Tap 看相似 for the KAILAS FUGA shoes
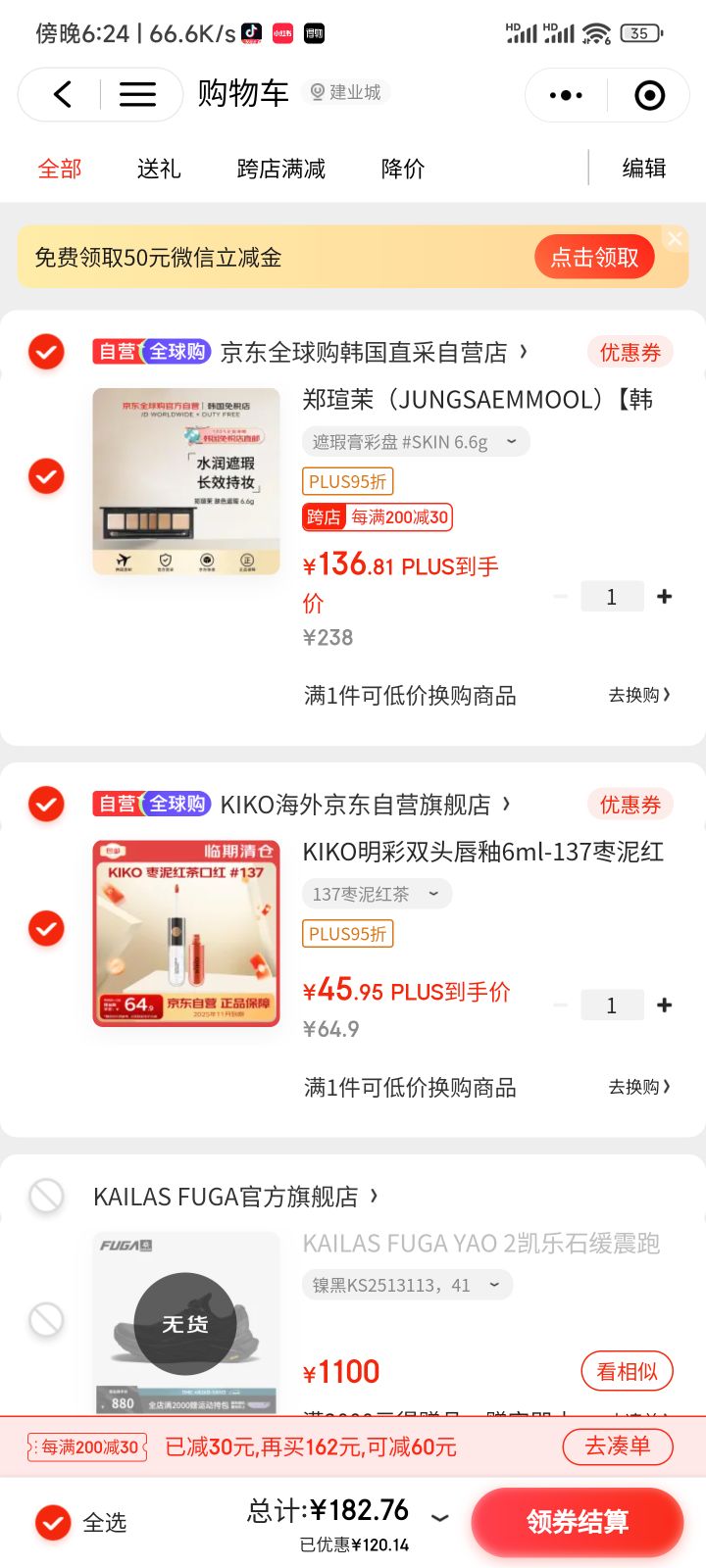Image resolution: width=706 pixels, height=1568 pixels. click(x=627, y=1371)
